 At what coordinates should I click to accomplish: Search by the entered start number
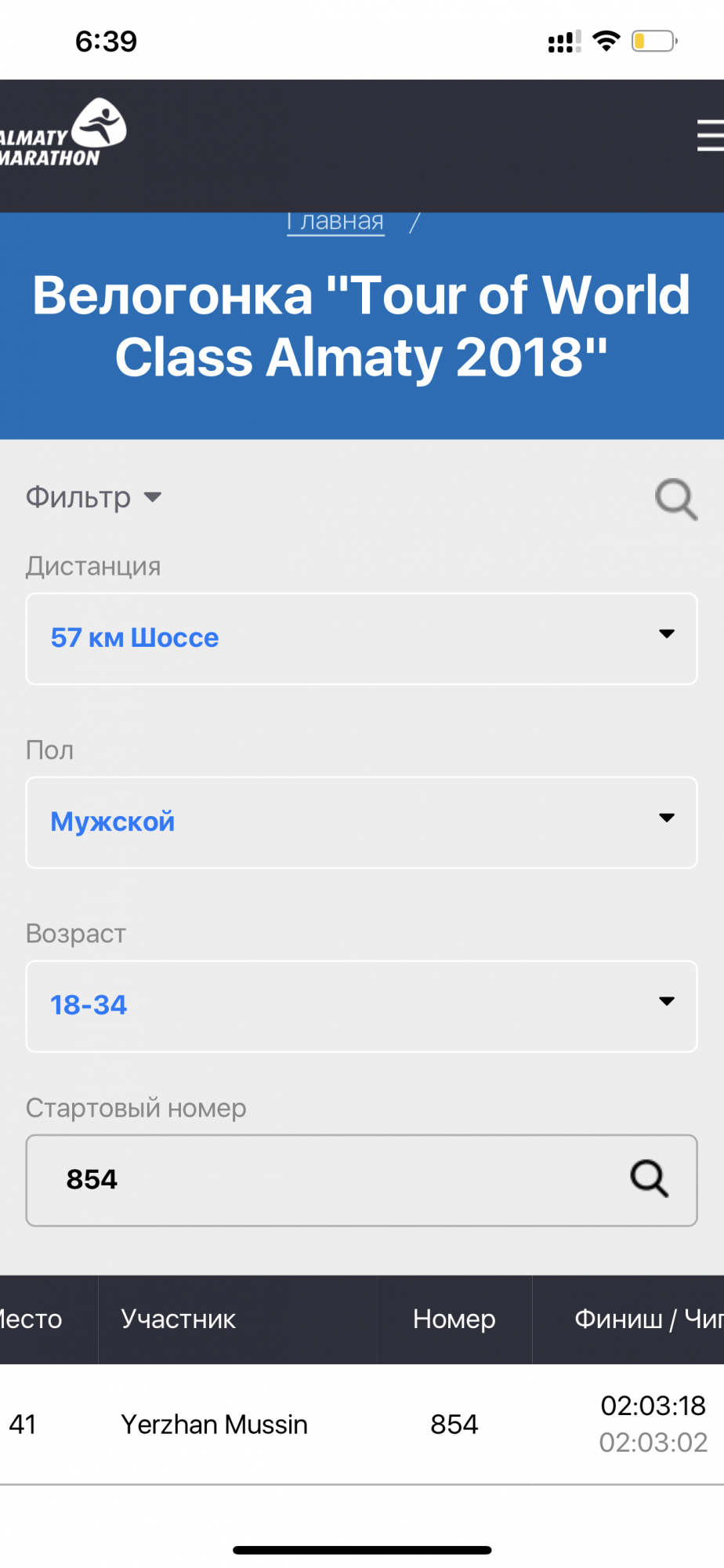[649, 1178]
